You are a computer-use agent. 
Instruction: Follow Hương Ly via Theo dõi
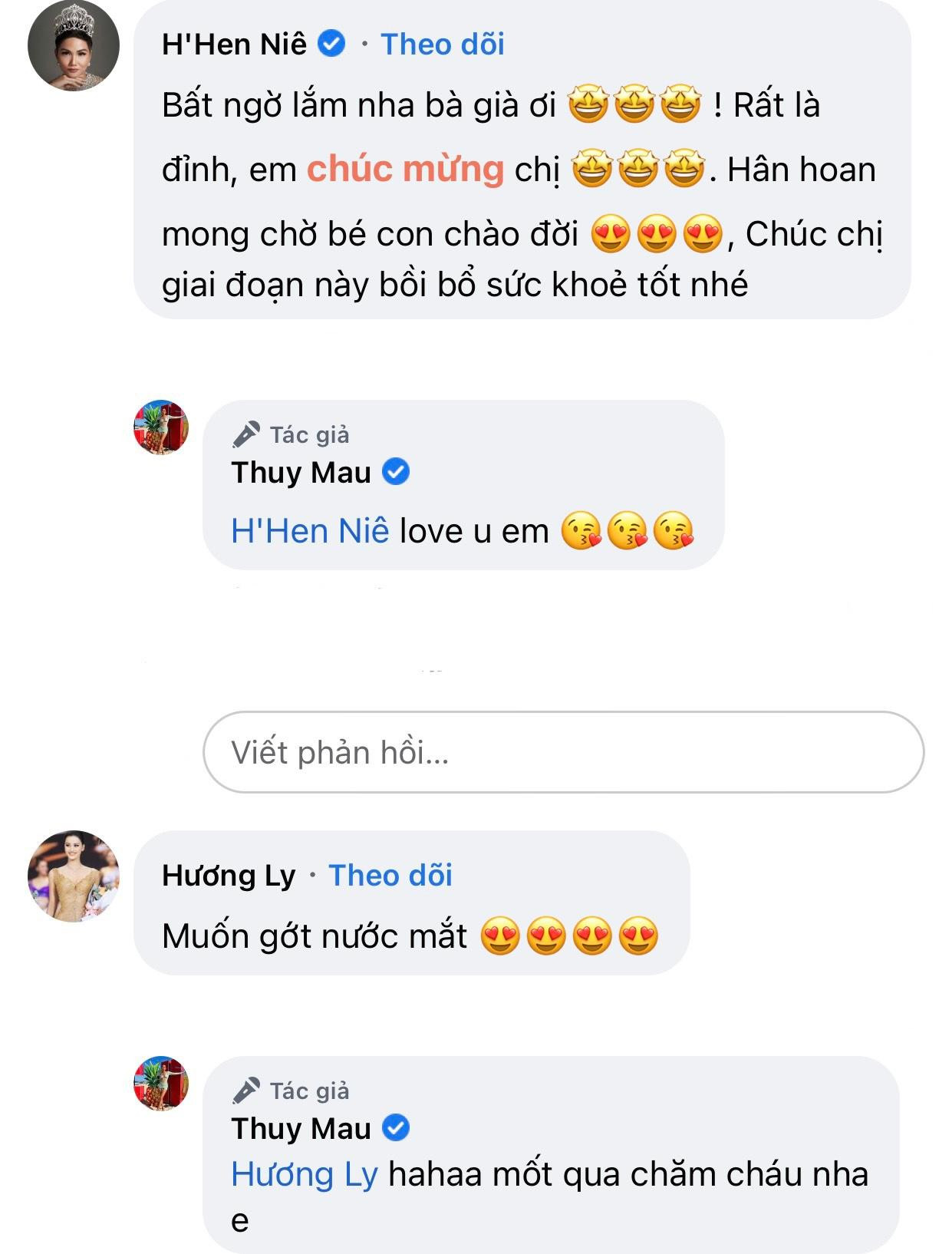tap(390, 876)
